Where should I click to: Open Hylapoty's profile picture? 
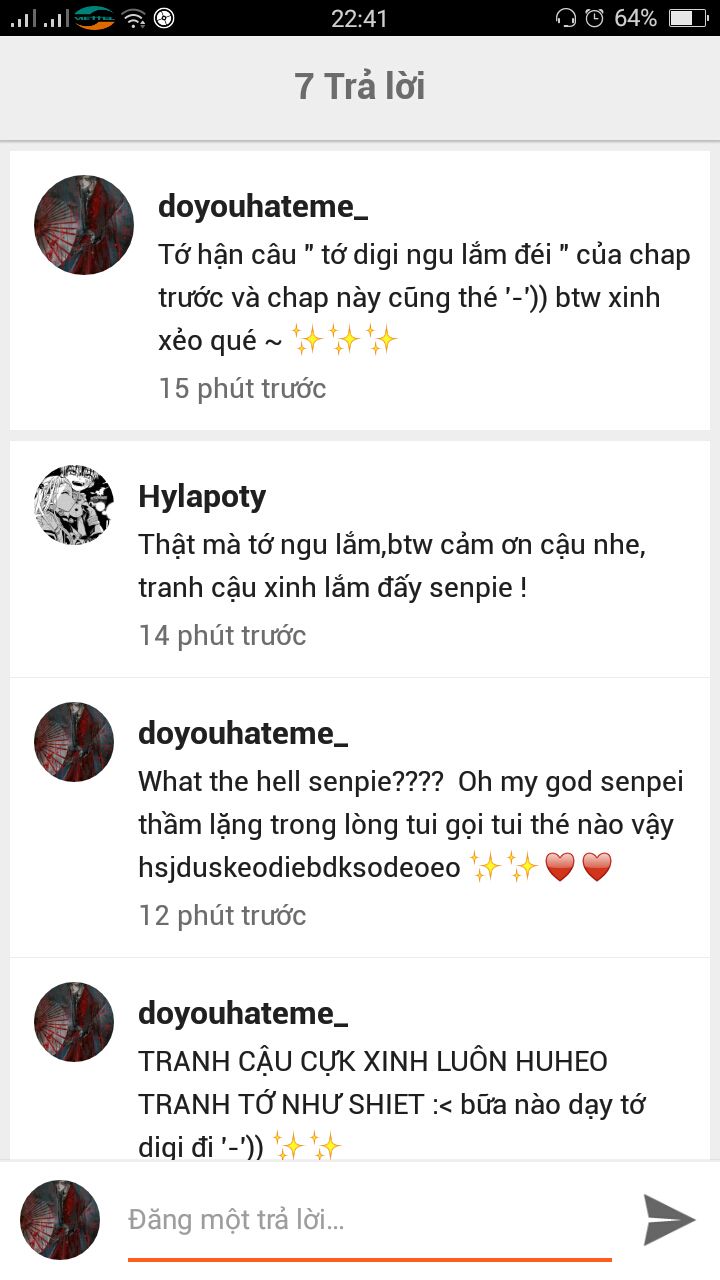coord(74,505)
